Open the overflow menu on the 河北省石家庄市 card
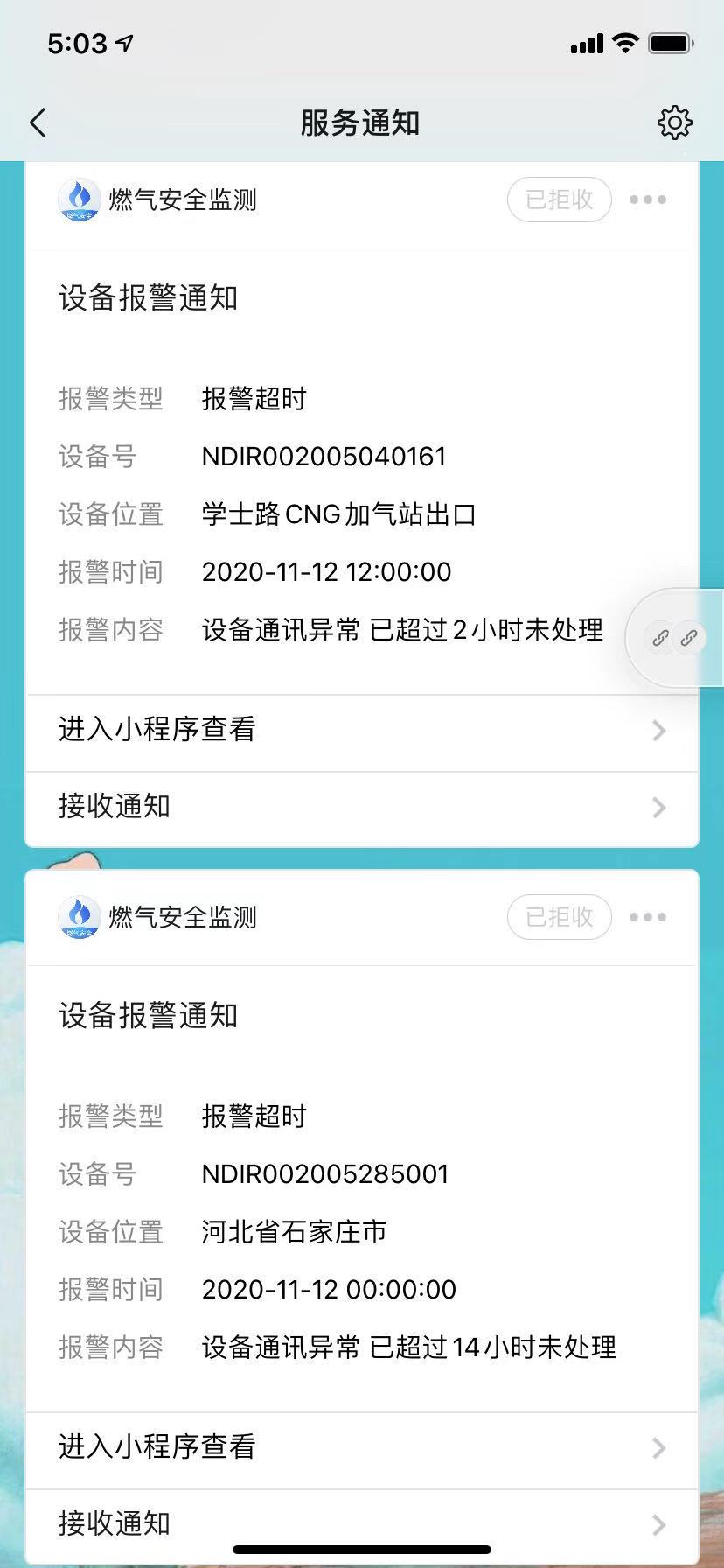The image size is (724, 1568). [x=648, y=917]
